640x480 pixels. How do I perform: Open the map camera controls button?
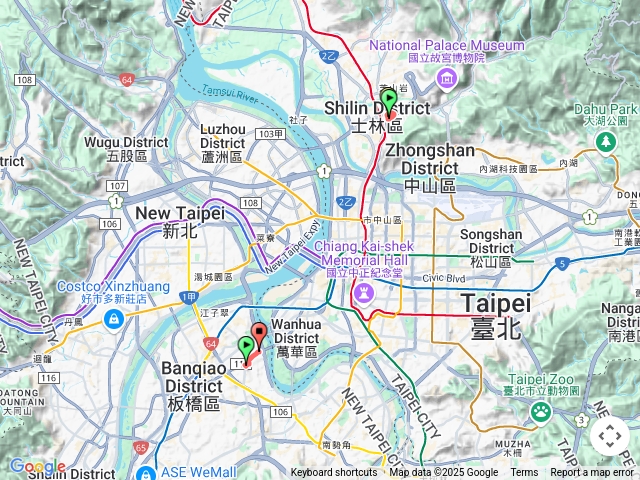610,436
